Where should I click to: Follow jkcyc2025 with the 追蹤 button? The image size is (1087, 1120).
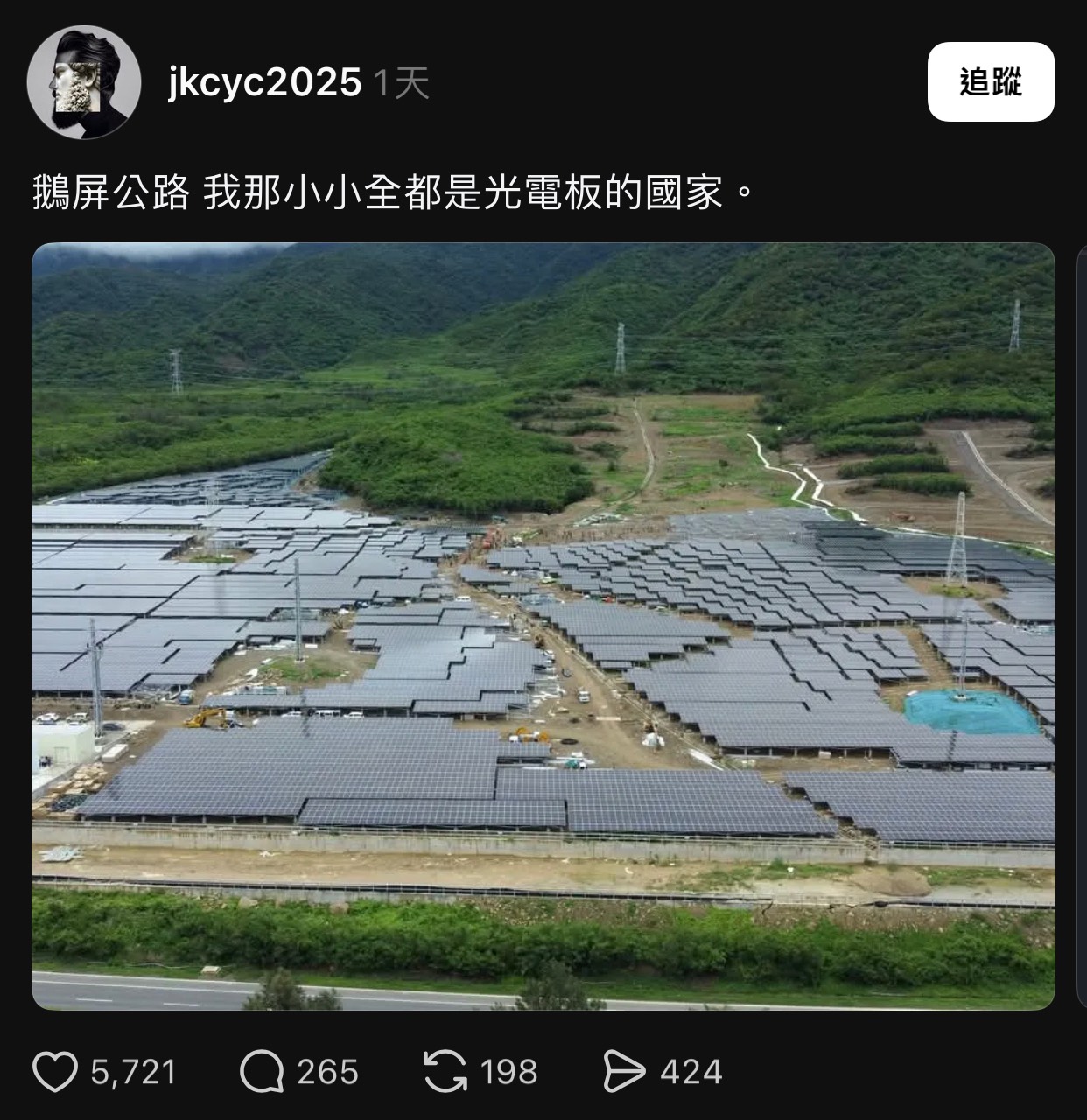tap(990, 82)
